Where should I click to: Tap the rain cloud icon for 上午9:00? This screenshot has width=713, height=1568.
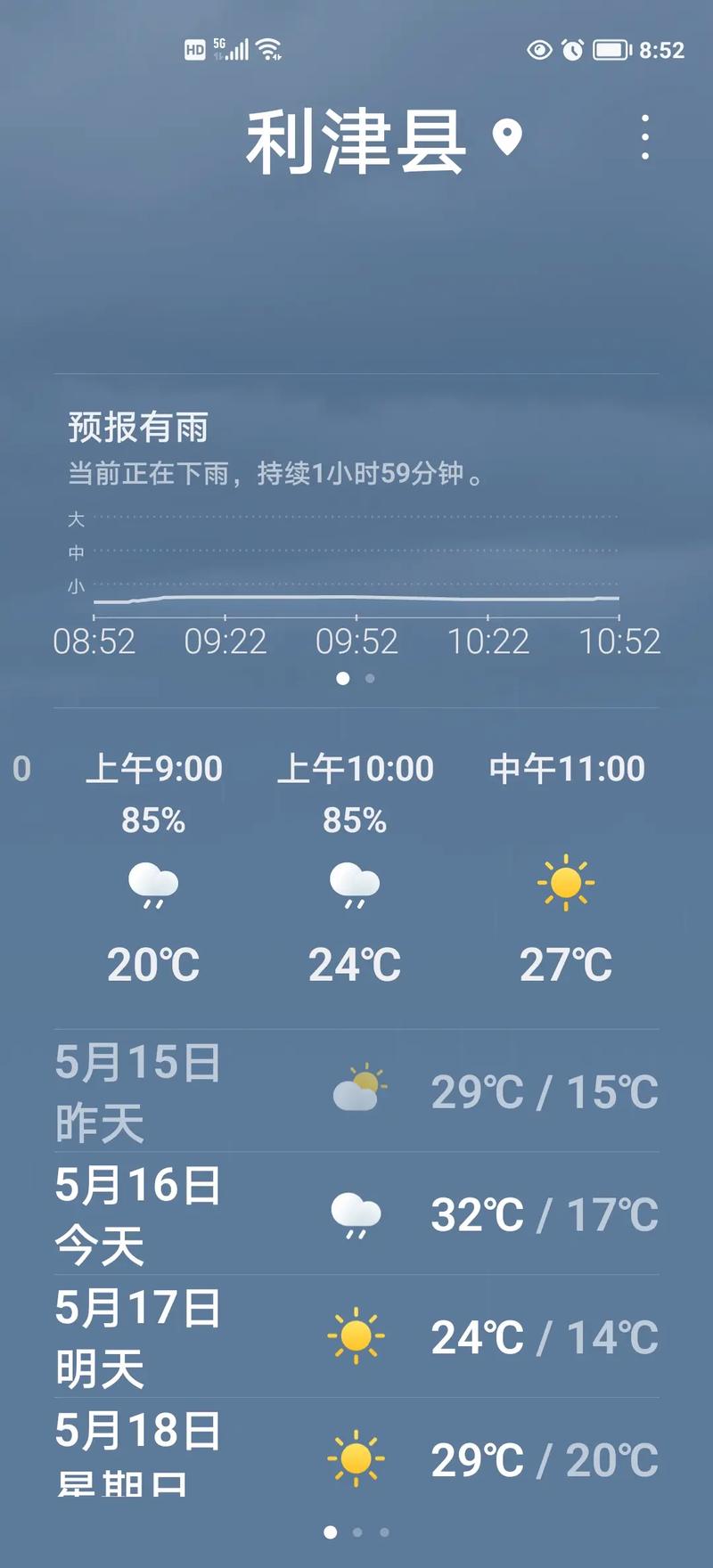pyautogui.click(x=152, y=886)
